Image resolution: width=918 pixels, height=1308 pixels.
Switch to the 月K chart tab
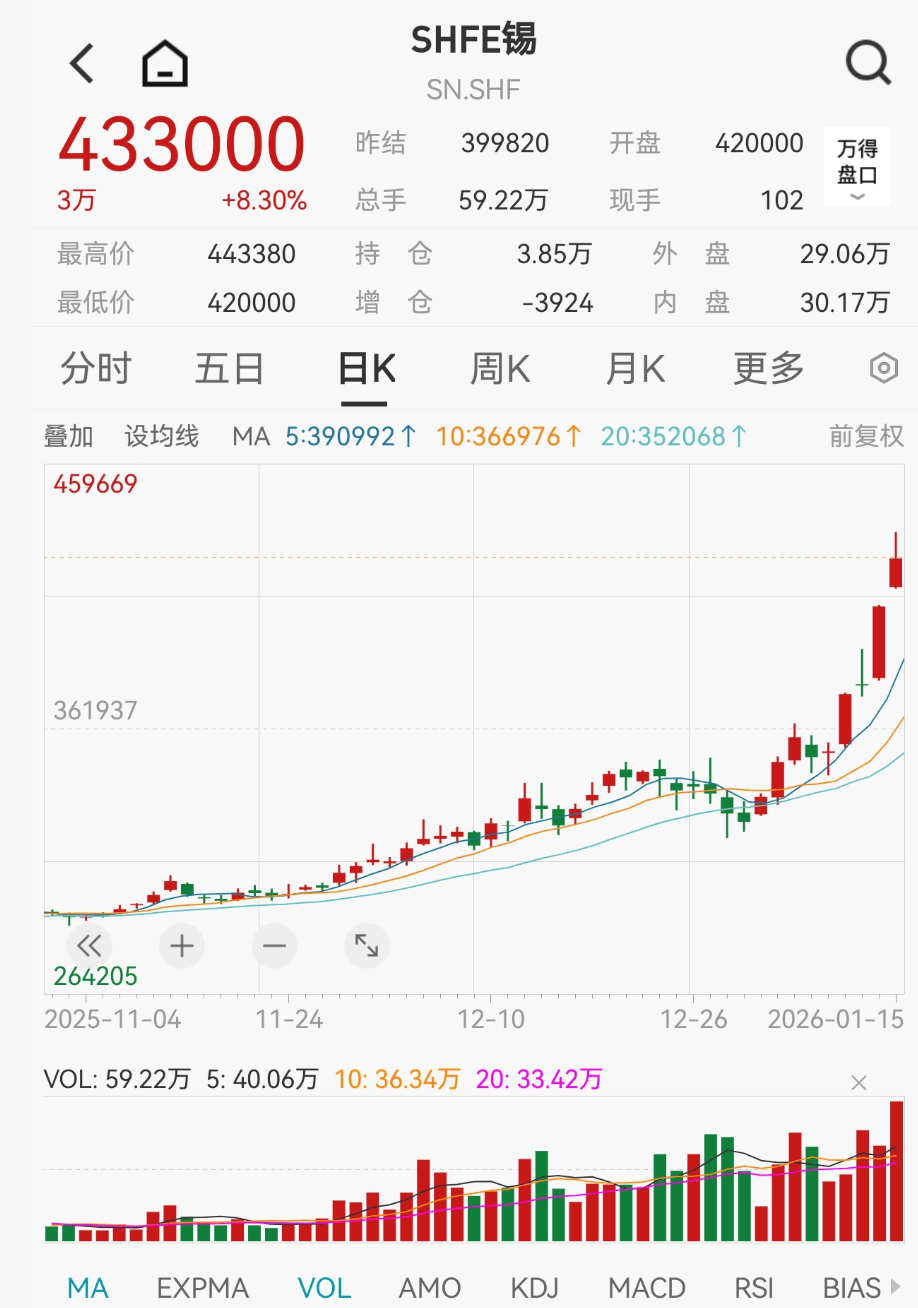coord(635,369)
